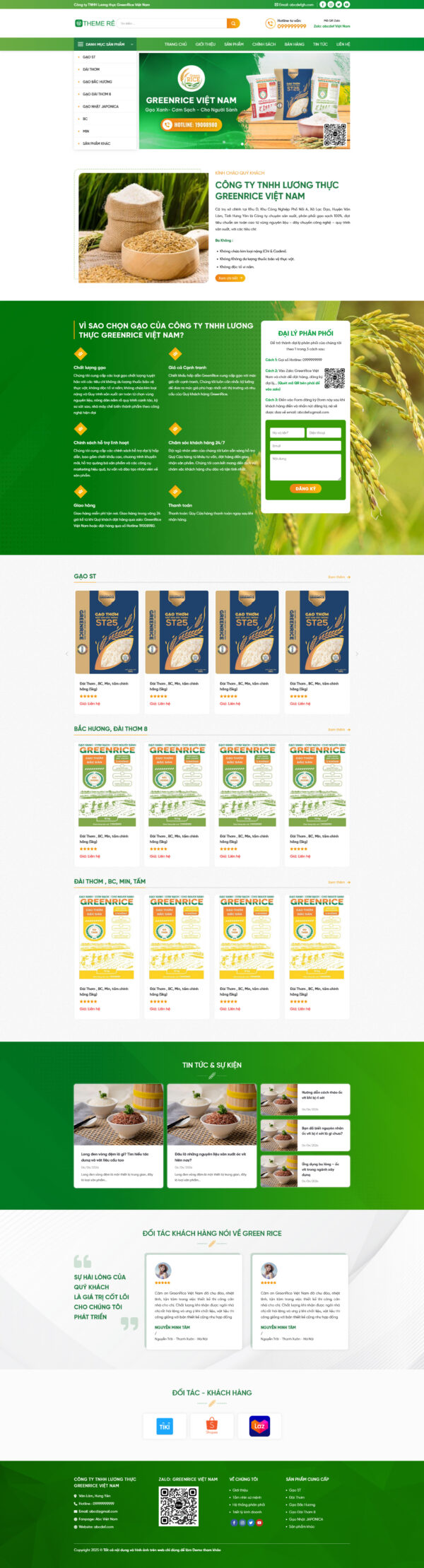
Task: Open the Facebook icon in the top bar
Action: 323,4
